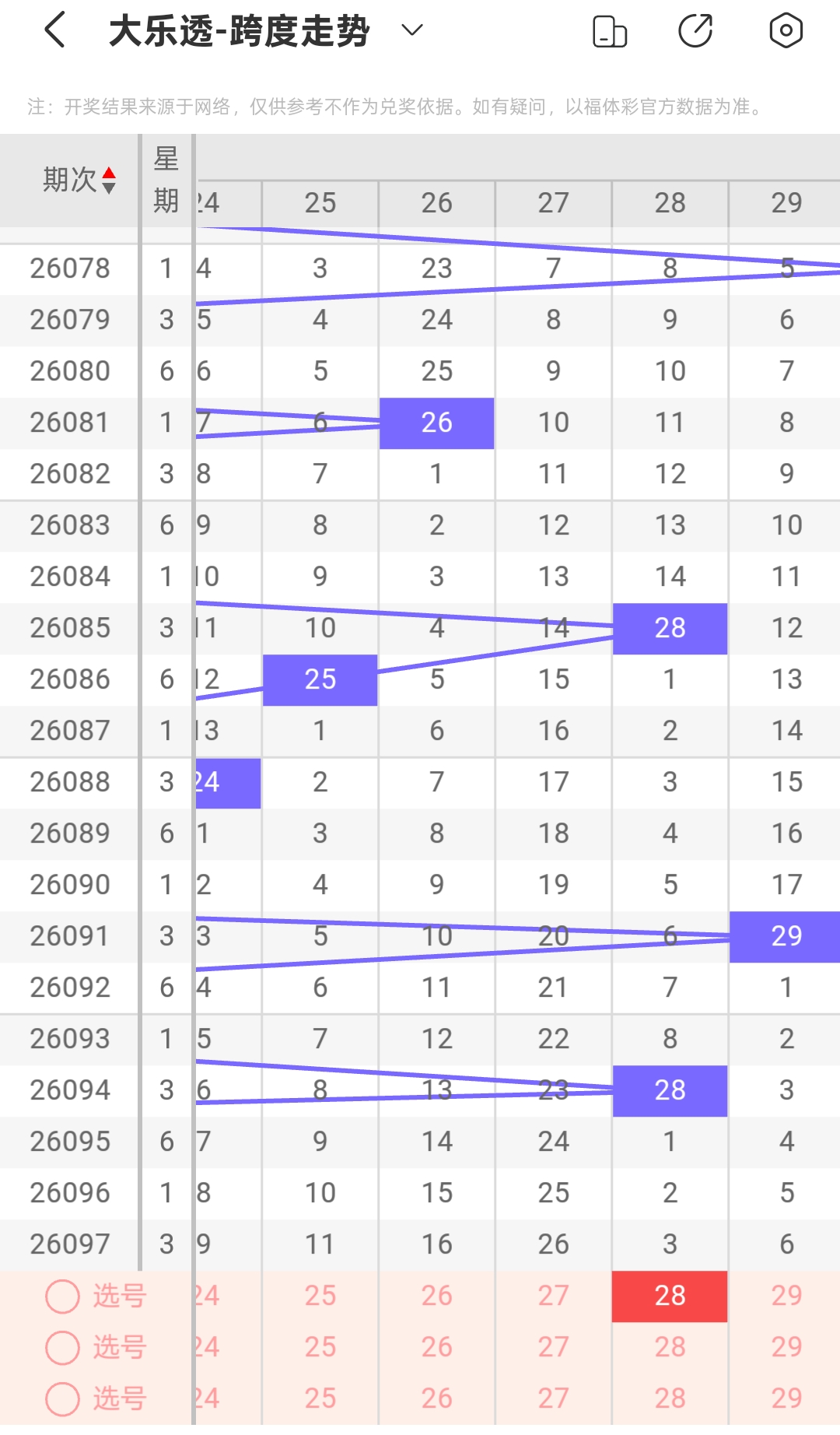Go back using the top-left arrow

[x=54, y=31]
